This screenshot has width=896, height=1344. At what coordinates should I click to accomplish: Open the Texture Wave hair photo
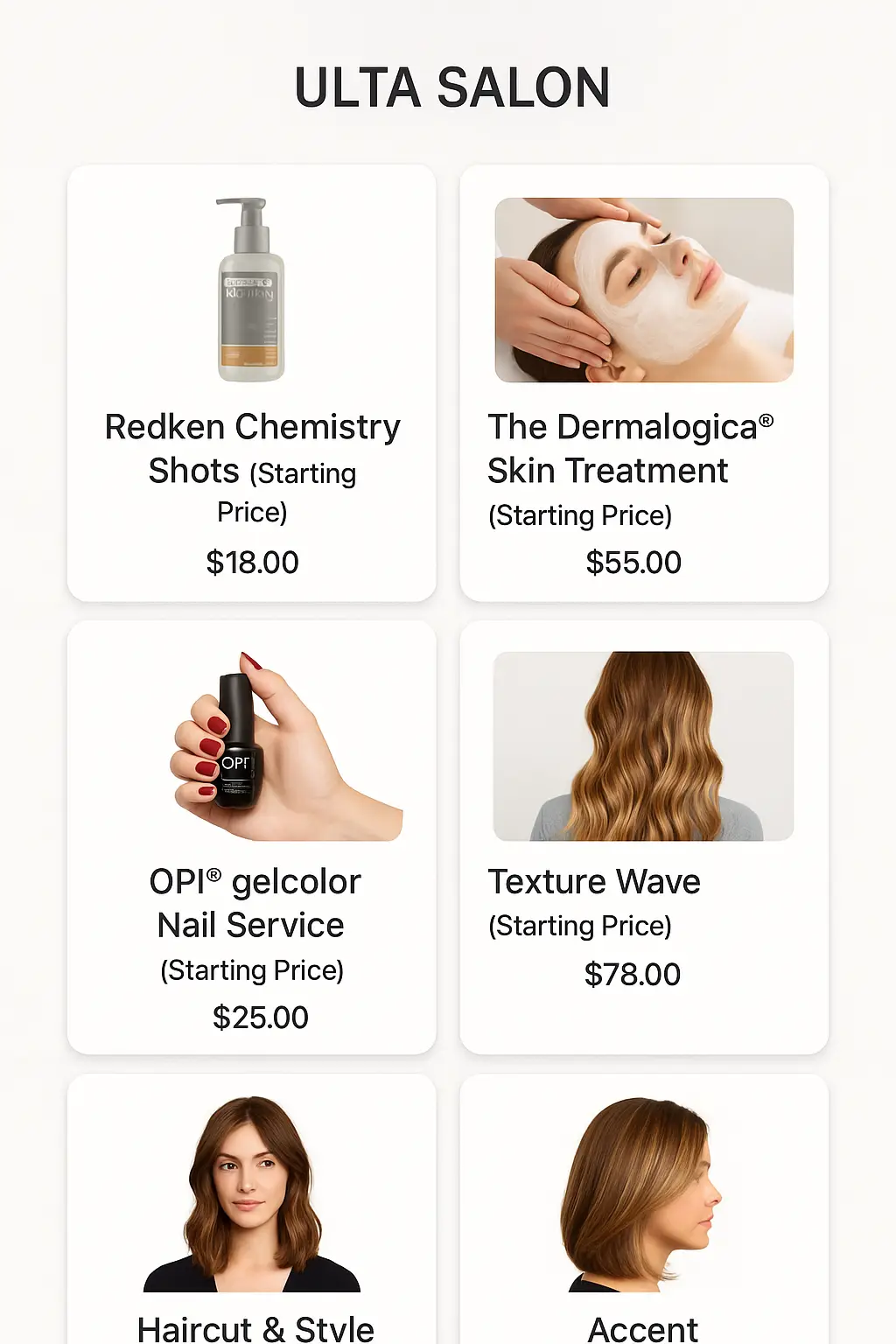(643, 745)
